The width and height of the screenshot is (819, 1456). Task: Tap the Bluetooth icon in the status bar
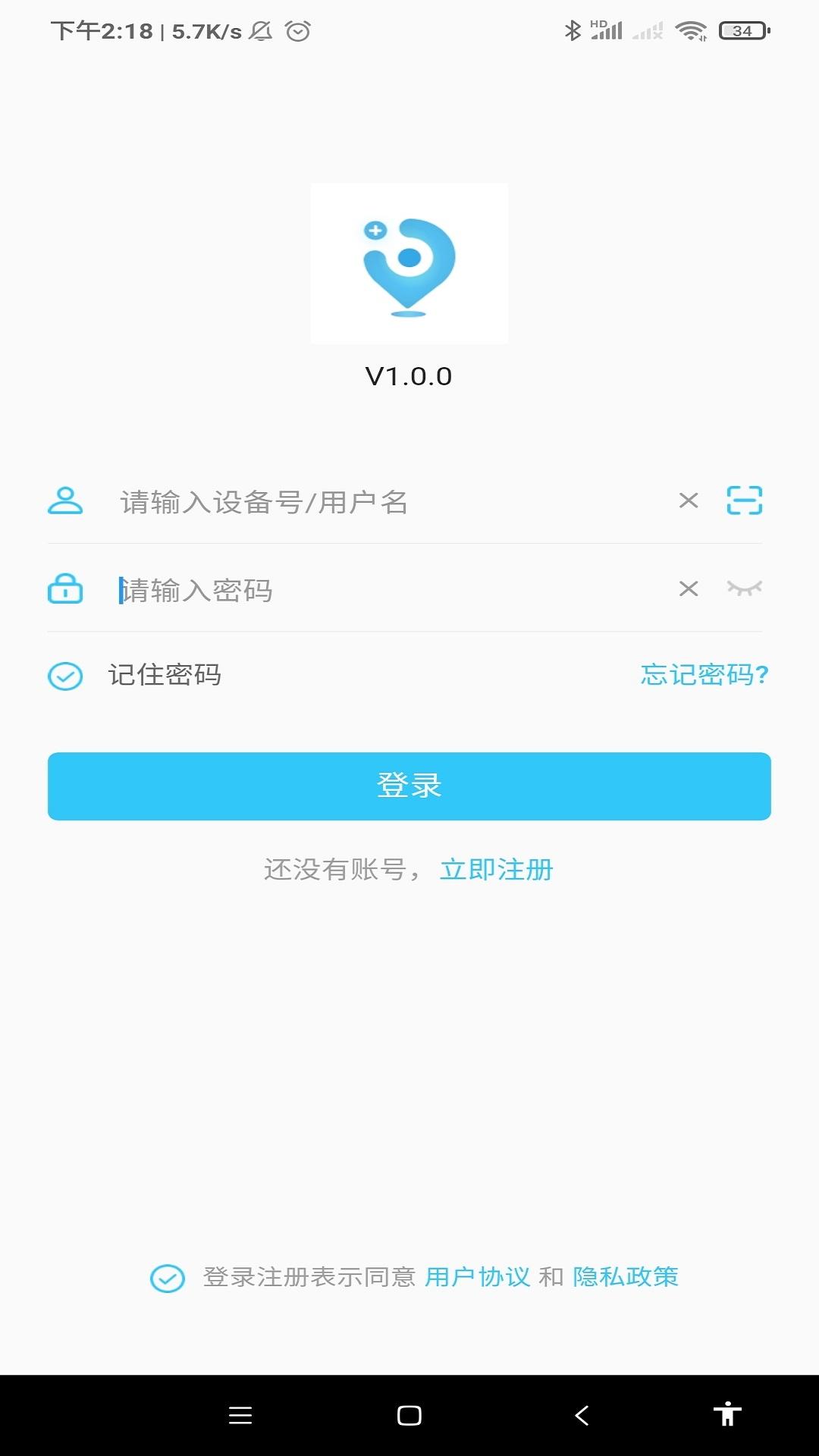574,30
